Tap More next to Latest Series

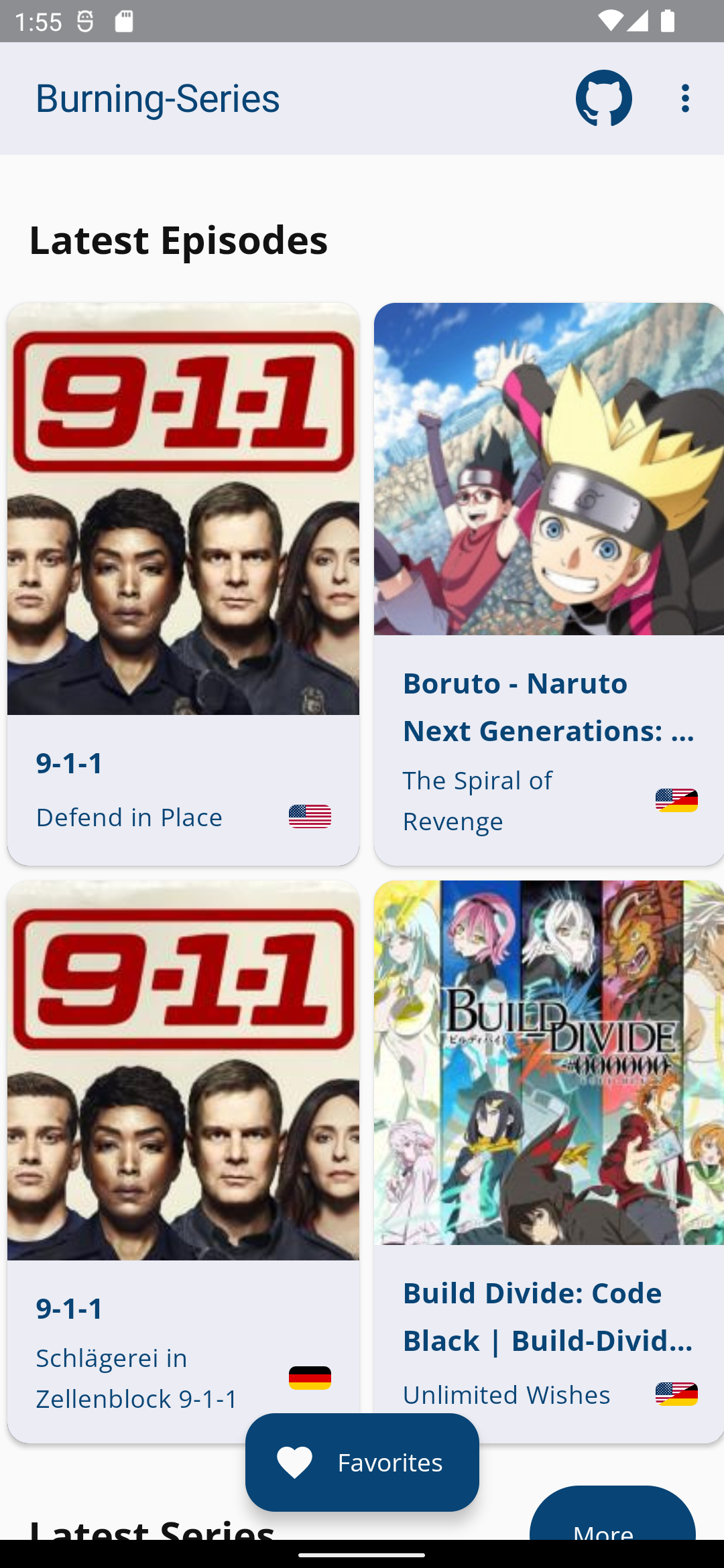pos(611,1521)
